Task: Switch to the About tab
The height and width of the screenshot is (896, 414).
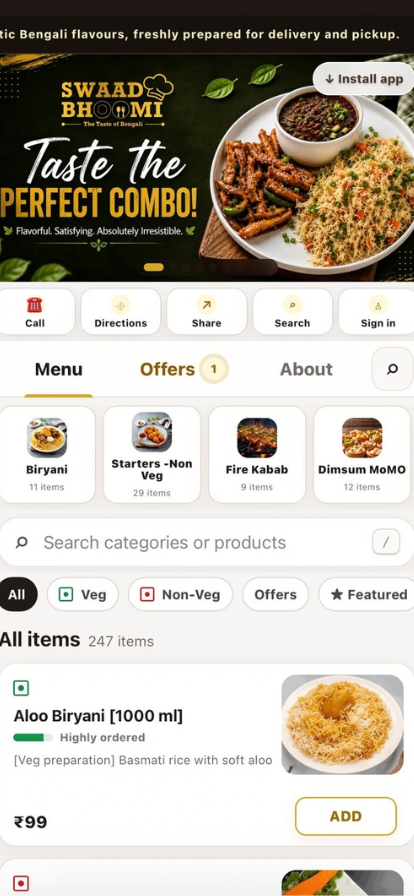Action: [x=306, y=369]
